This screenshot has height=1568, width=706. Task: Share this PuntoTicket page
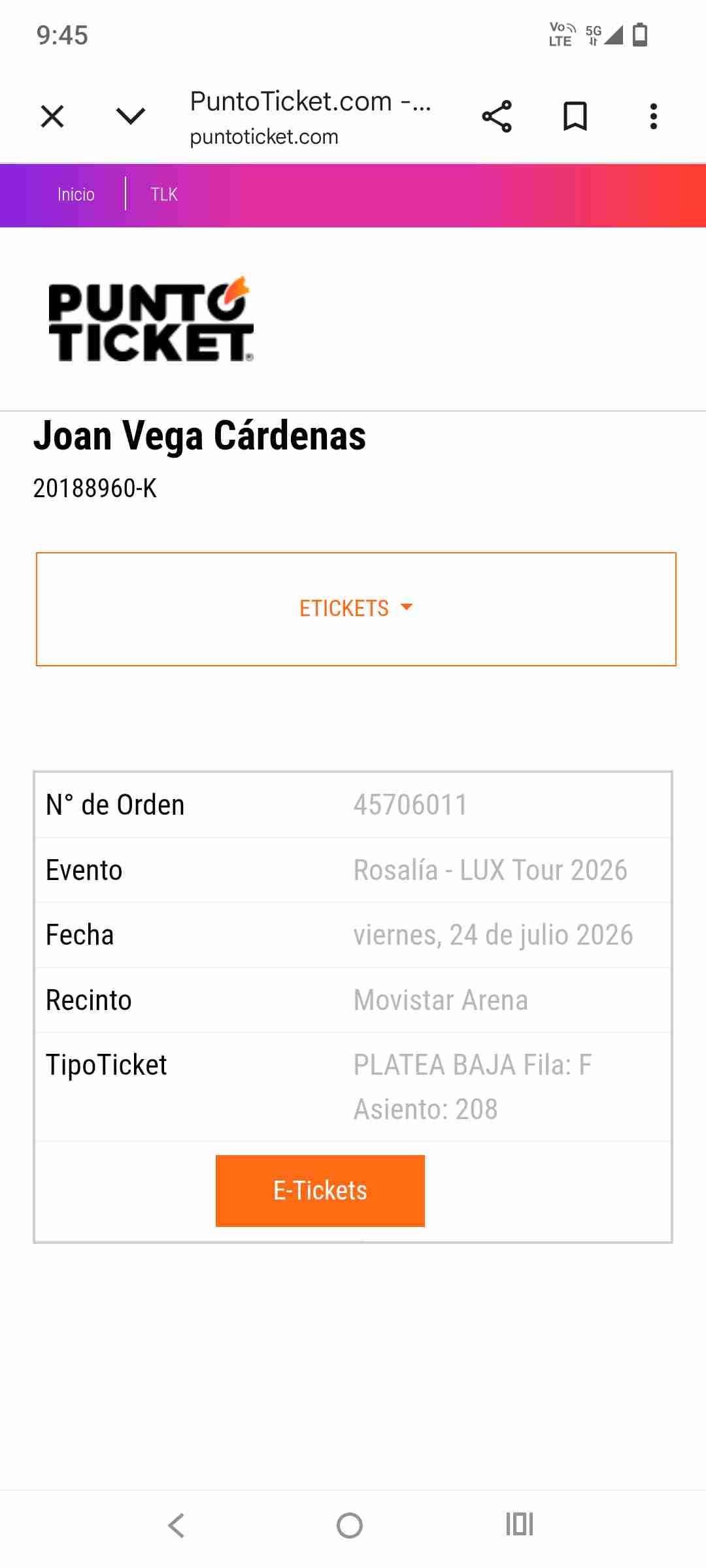[x=497, y=117]
